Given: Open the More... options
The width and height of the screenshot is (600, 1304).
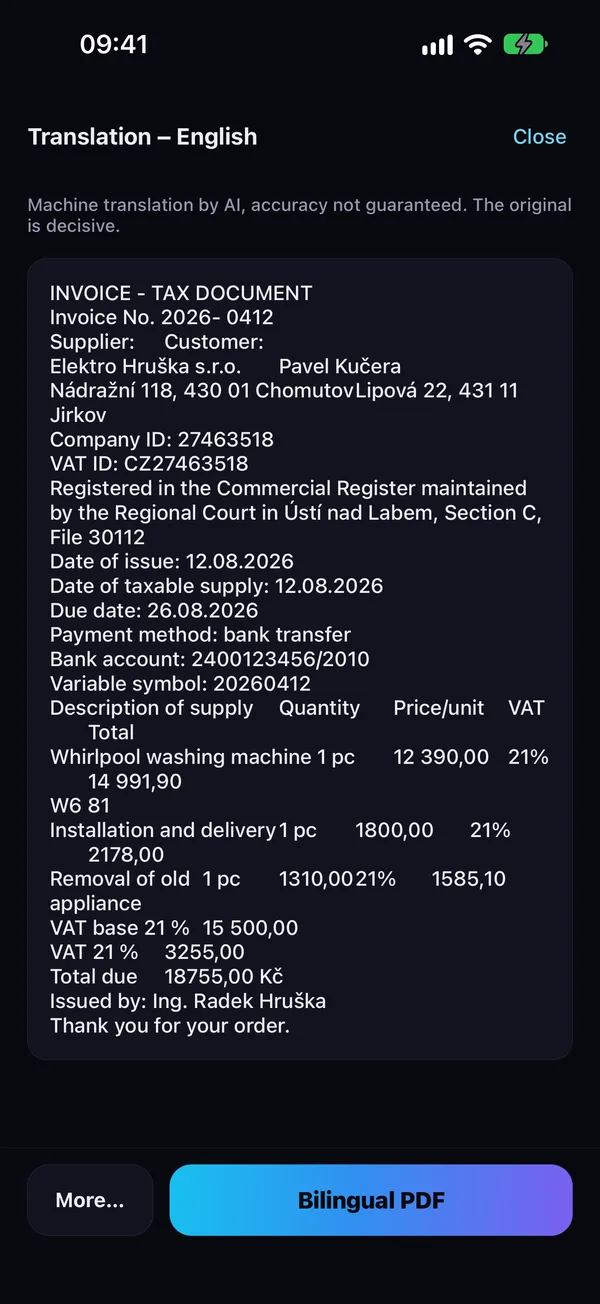Looking at the screenshot, I should [90, 1200].
